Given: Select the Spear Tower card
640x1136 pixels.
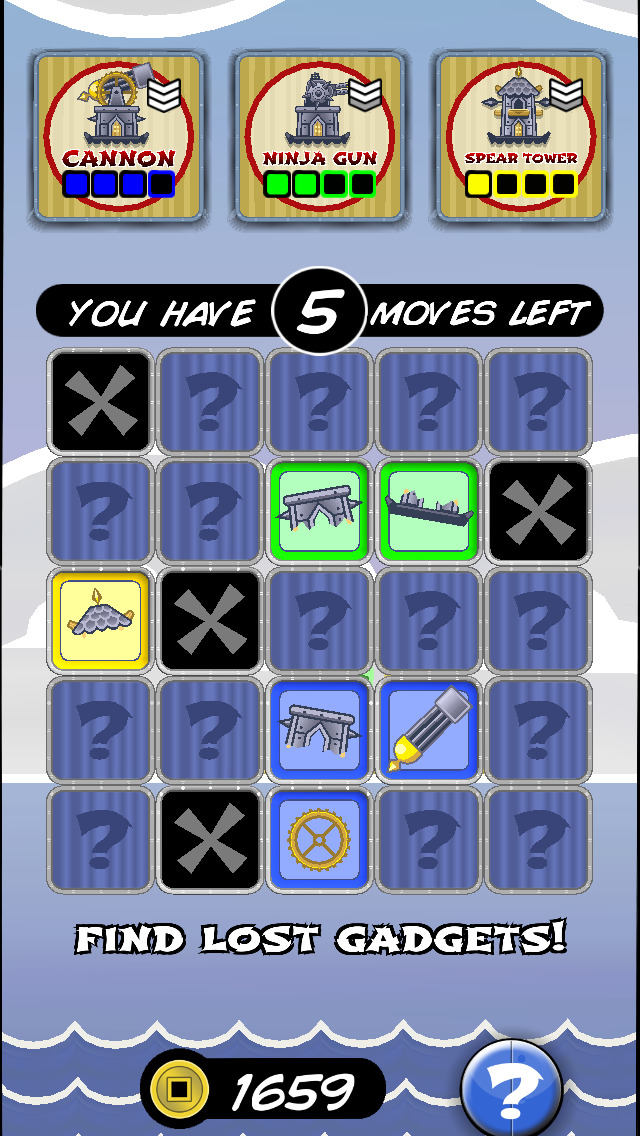Looking at the screenshot, I should [x=521, y=136].
